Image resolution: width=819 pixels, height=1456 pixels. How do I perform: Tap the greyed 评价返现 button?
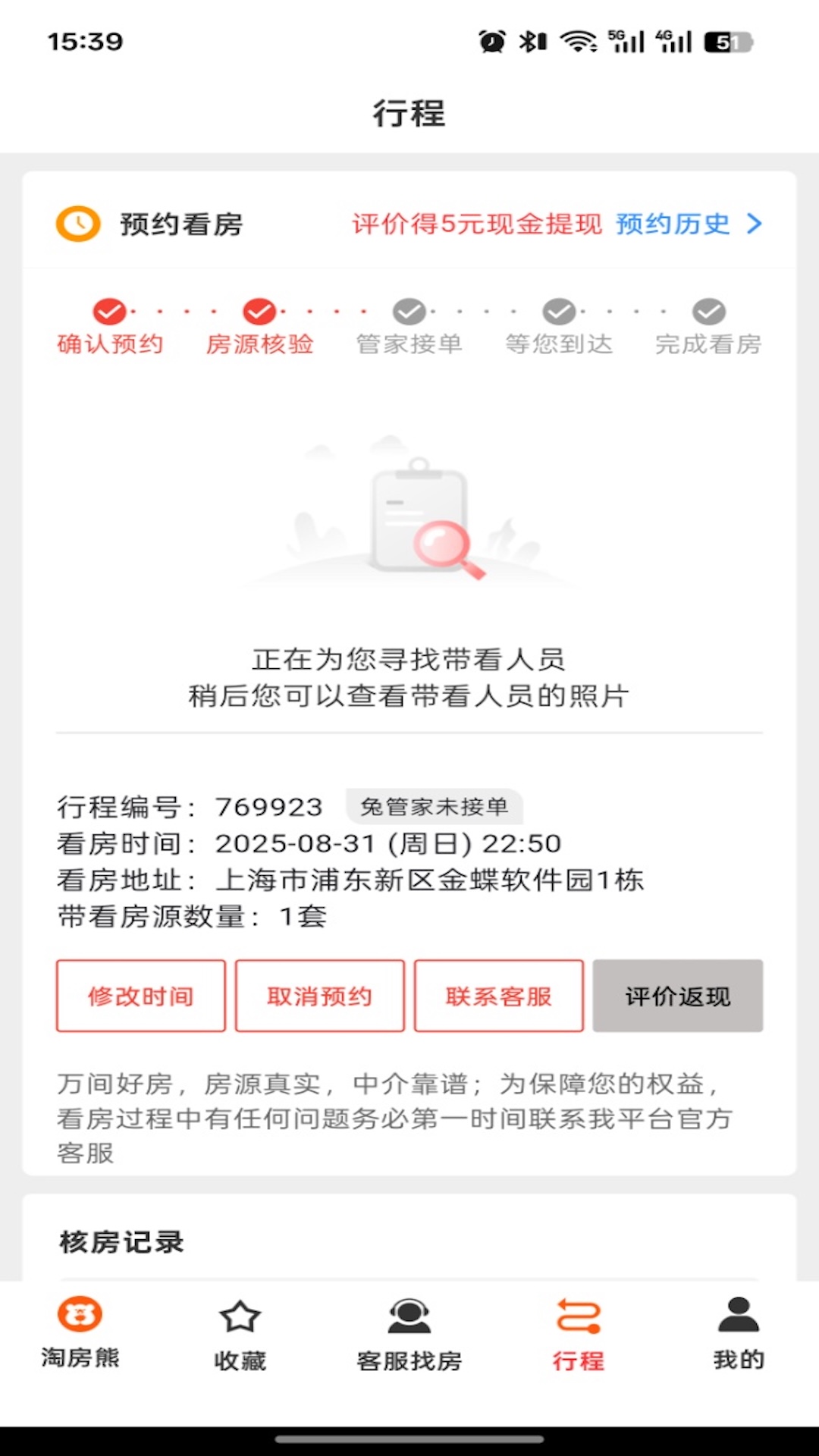[677, 996]
